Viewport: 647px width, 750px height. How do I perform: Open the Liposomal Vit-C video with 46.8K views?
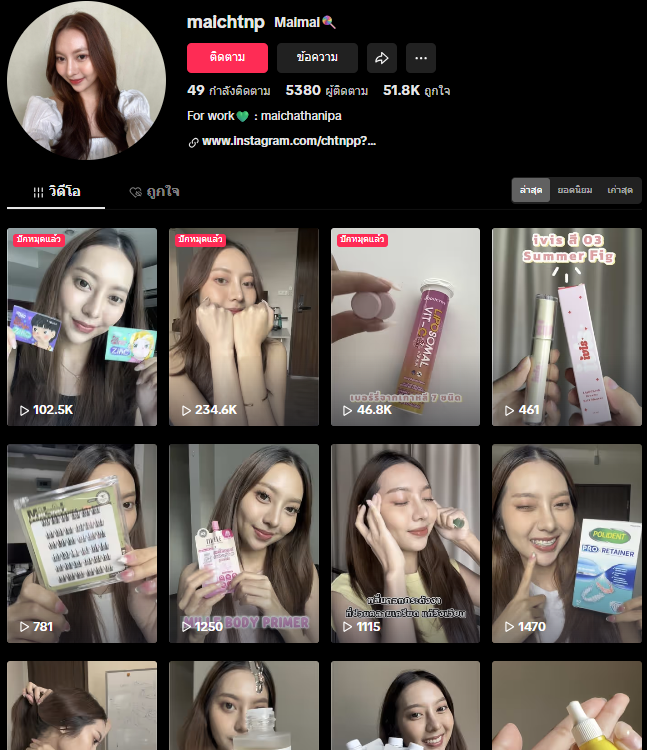coord(405,327)
